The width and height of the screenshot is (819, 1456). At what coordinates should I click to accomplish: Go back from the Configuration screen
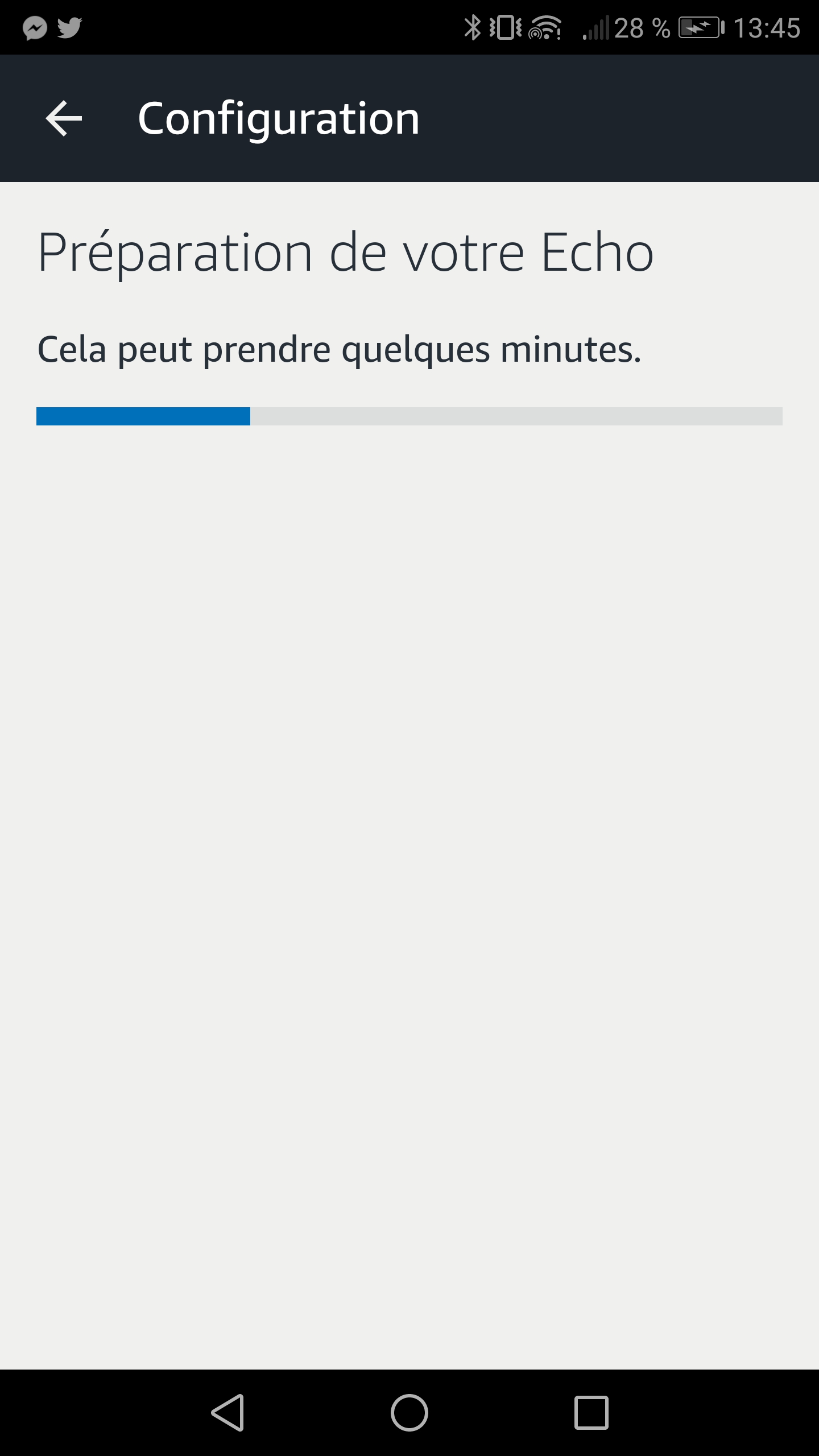point(64,118)
